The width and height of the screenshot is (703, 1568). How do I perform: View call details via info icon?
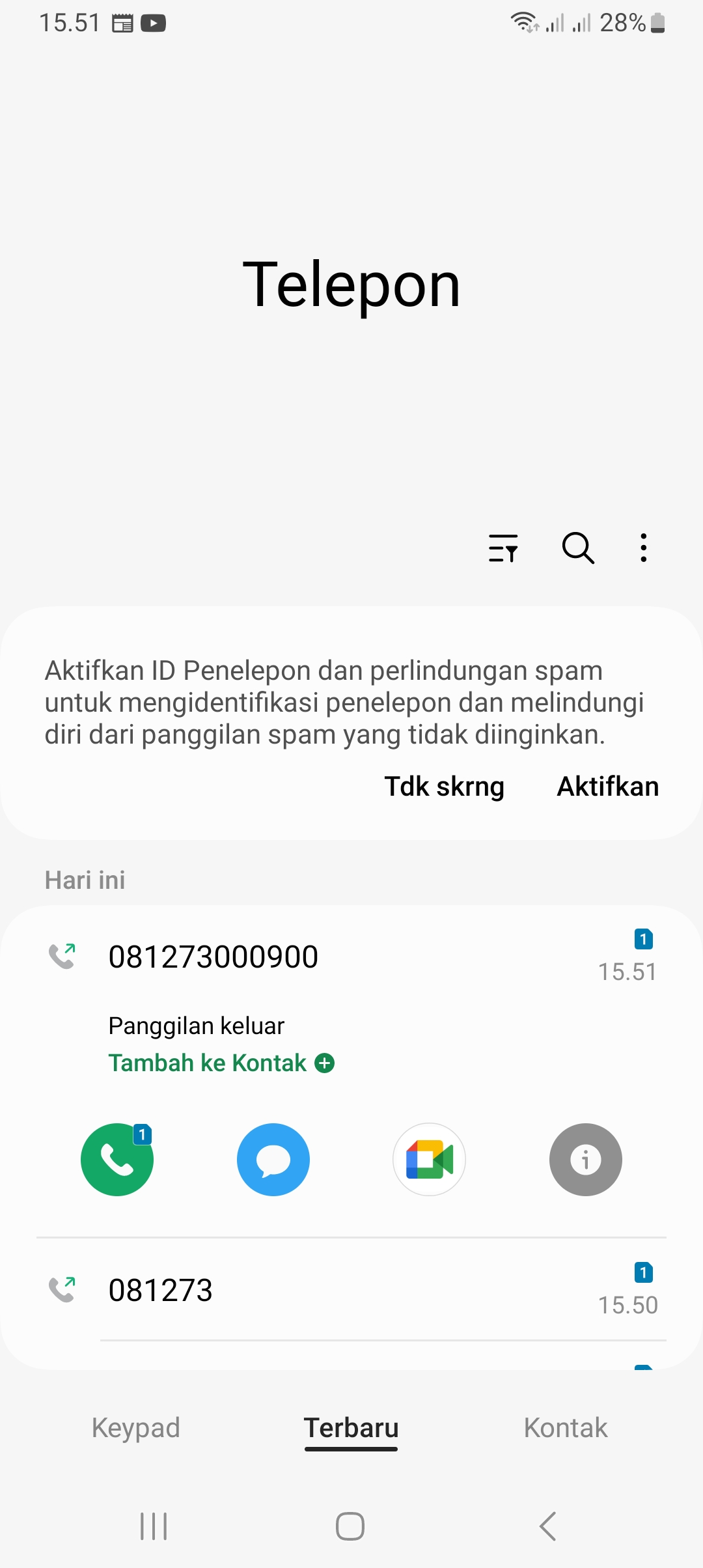[586, 1159]
